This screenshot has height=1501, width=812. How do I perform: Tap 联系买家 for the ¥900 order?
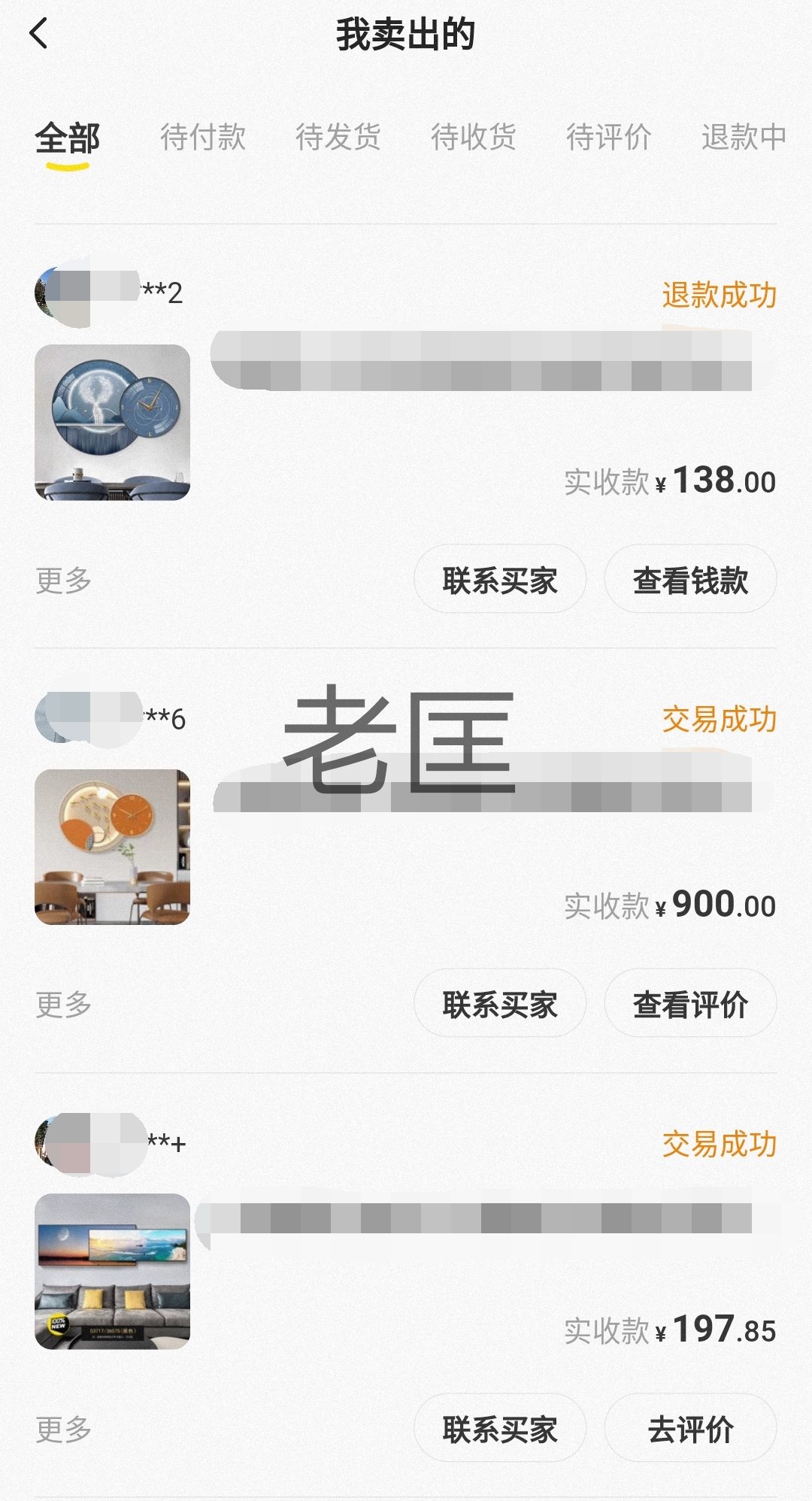pyautogui.click(x=498, y=1004)
